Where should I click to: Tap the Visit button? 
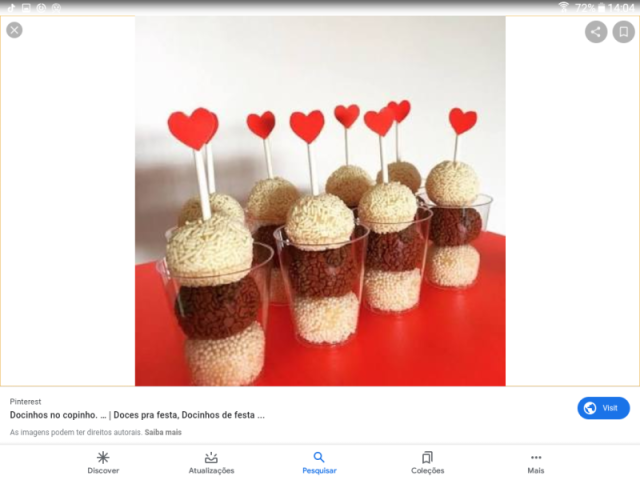pyautogui.click(x=603, y=408)
